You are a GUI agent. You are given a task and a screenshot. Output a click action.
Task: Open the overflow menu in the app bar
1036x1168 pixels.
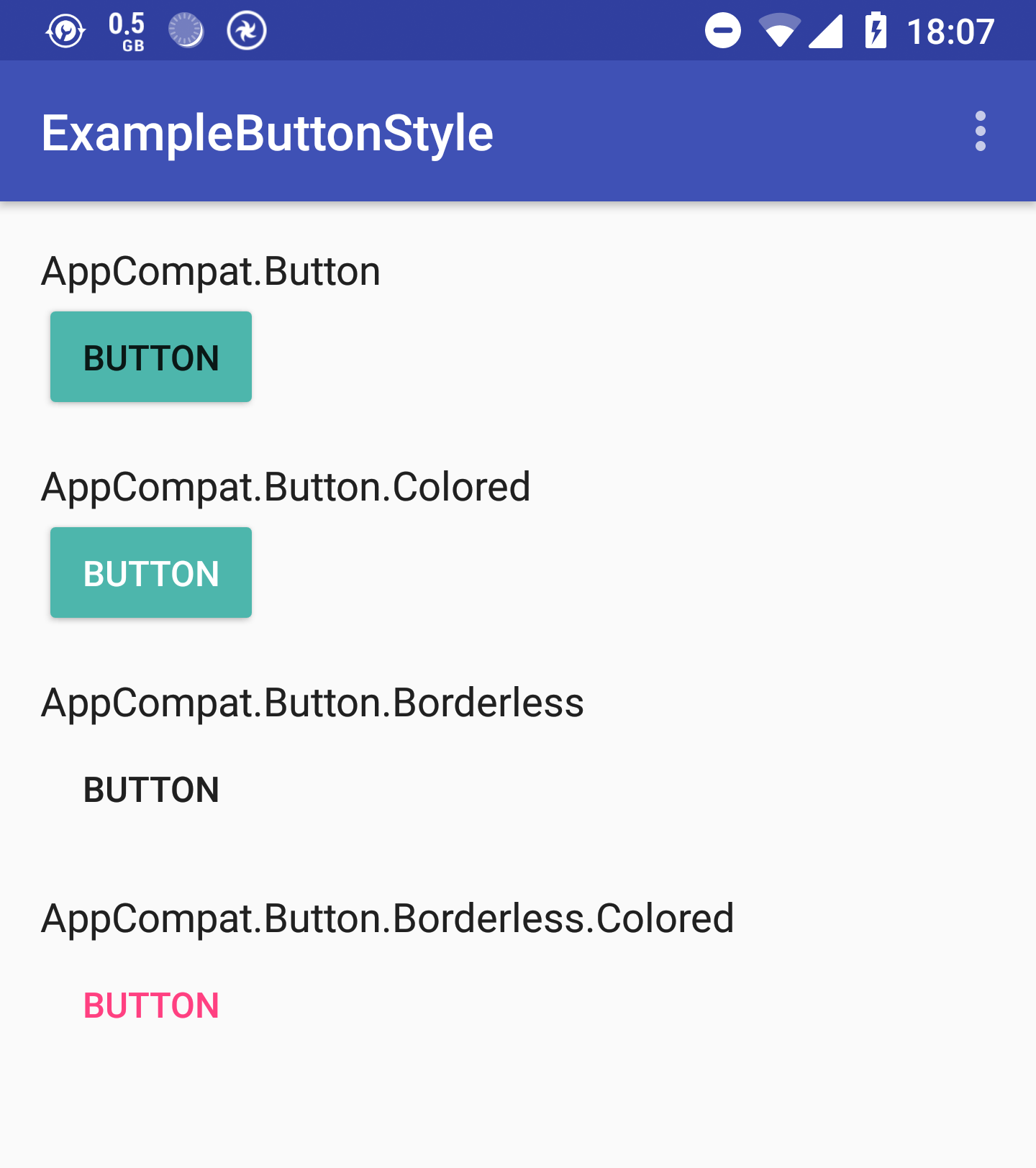tap(980, 131)
